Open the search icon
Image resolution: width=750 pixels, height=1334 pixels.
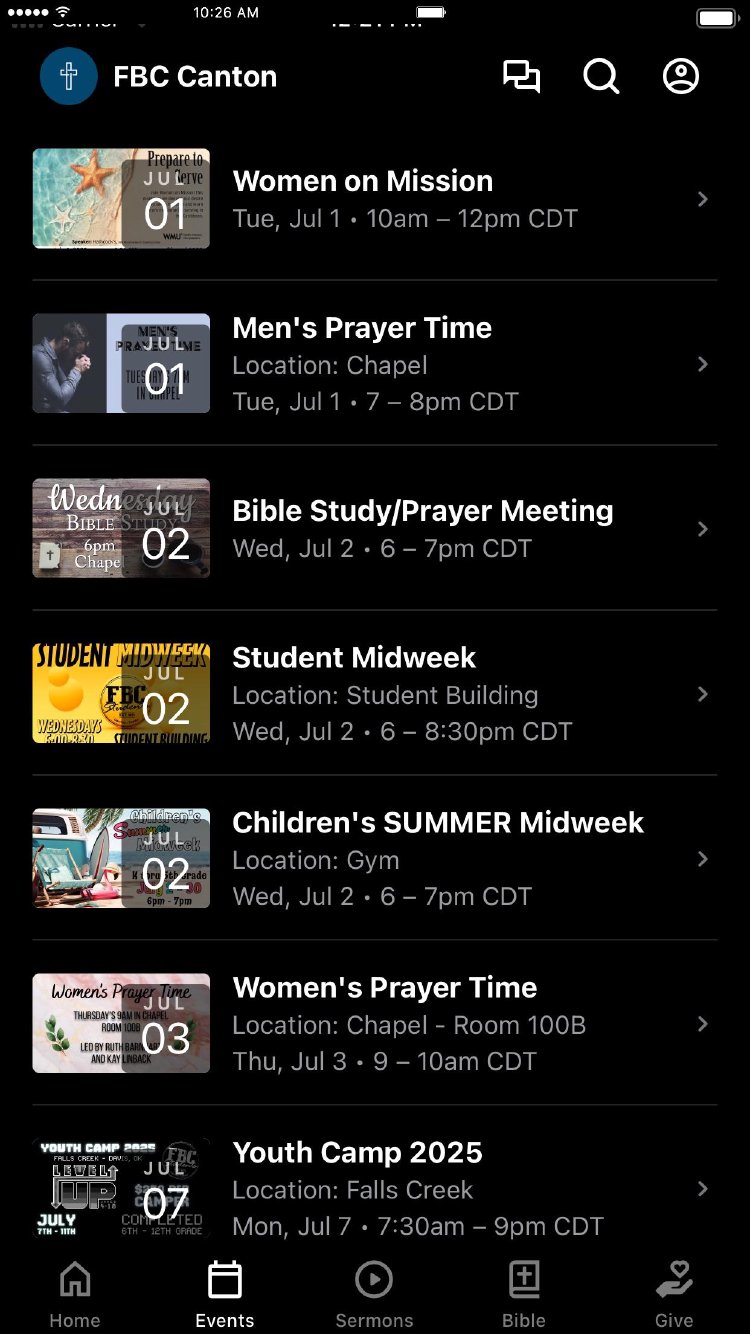601,77
